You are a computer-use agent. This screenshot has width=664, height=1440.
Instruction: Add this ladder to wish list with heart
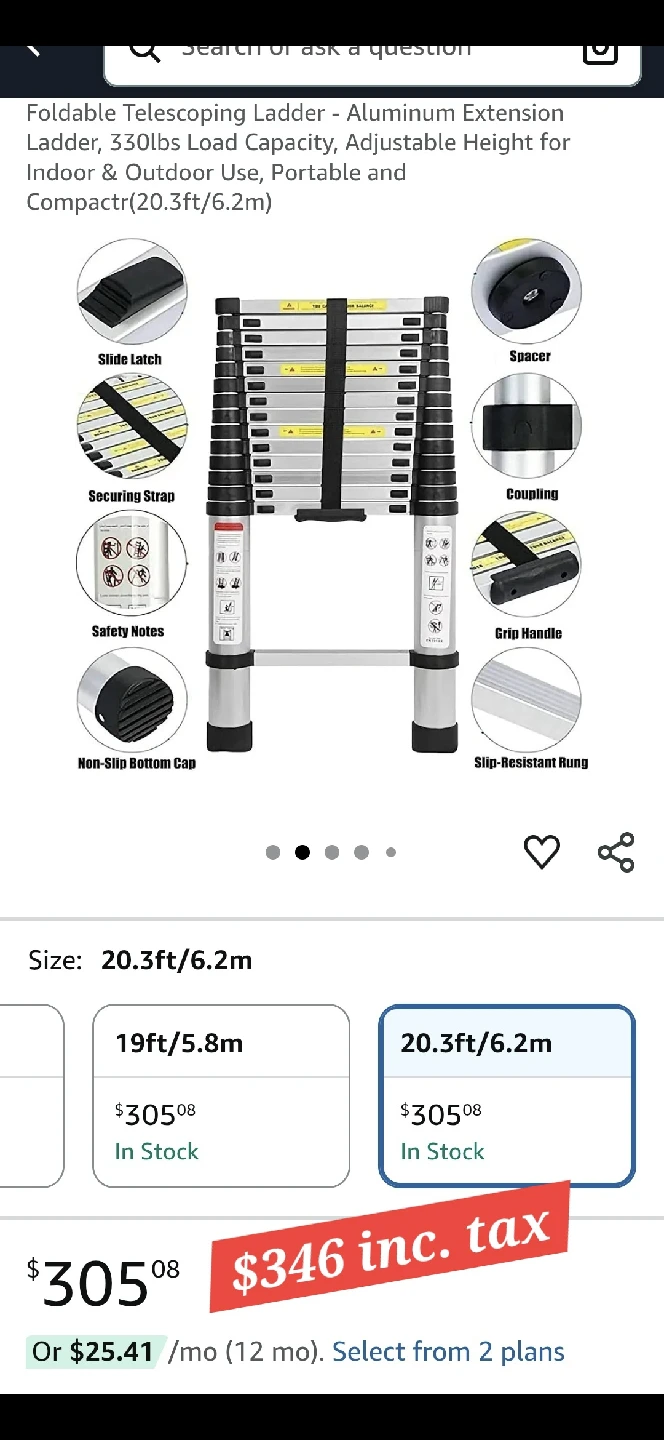point(542,852)
